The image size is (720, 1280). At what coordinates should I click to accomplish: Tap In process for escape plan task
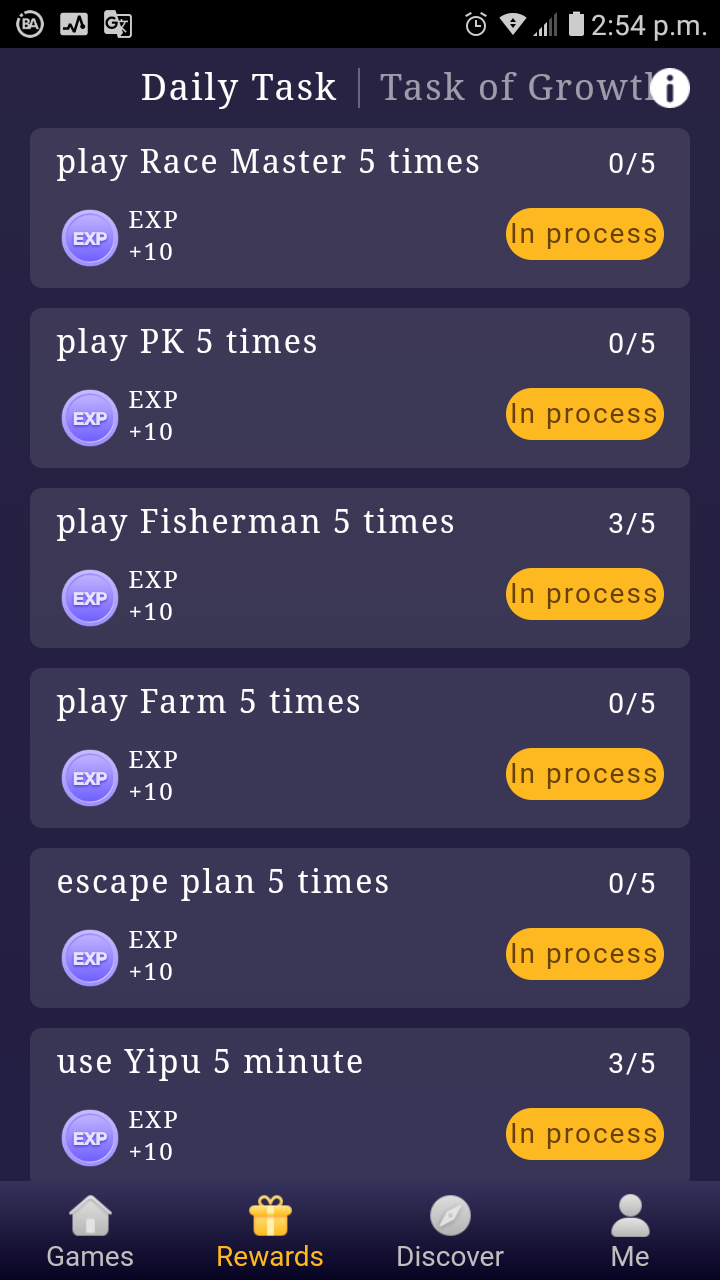tap(585, 954)
